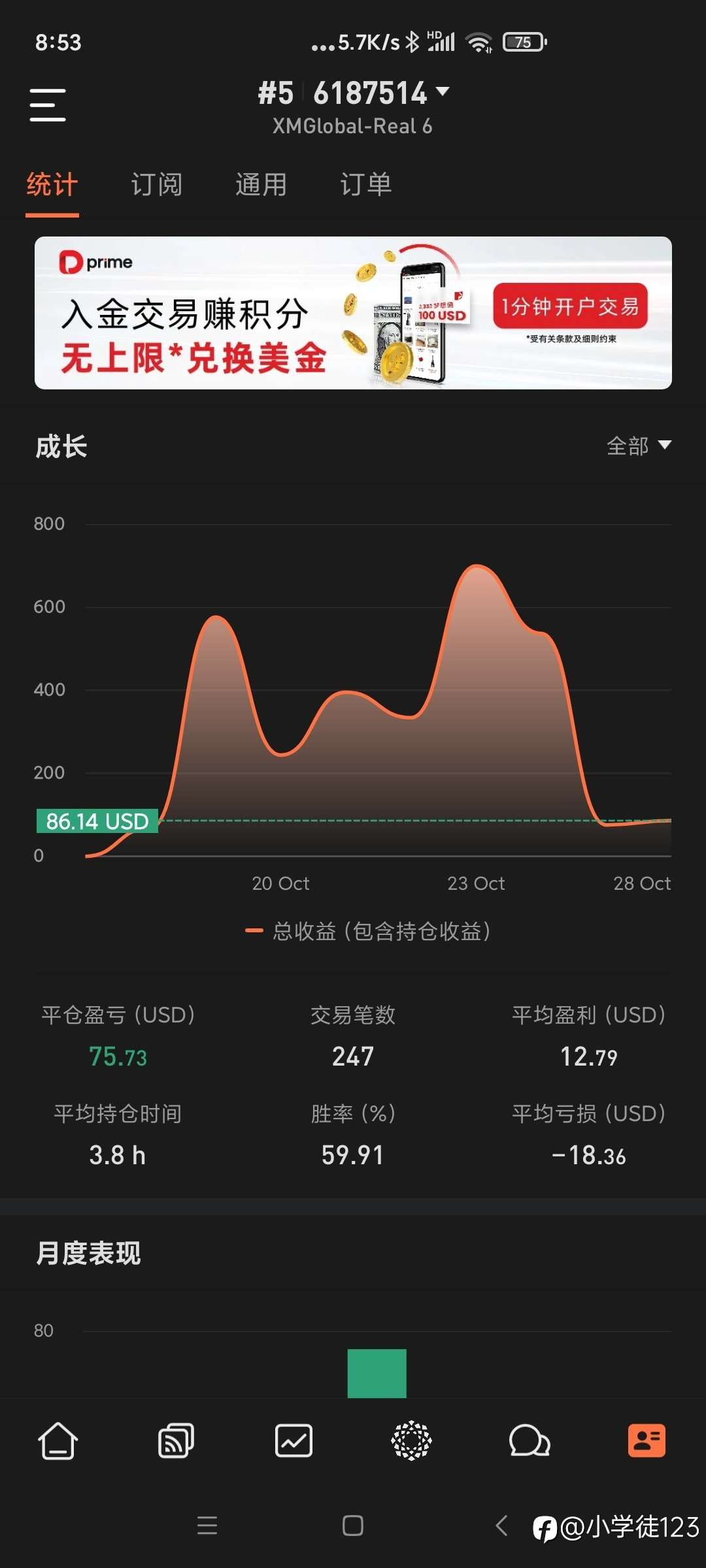The height and width of the screenshot is (1568, 706).
Task: Open the 通用 tab
Action: (x=260, y=185)
